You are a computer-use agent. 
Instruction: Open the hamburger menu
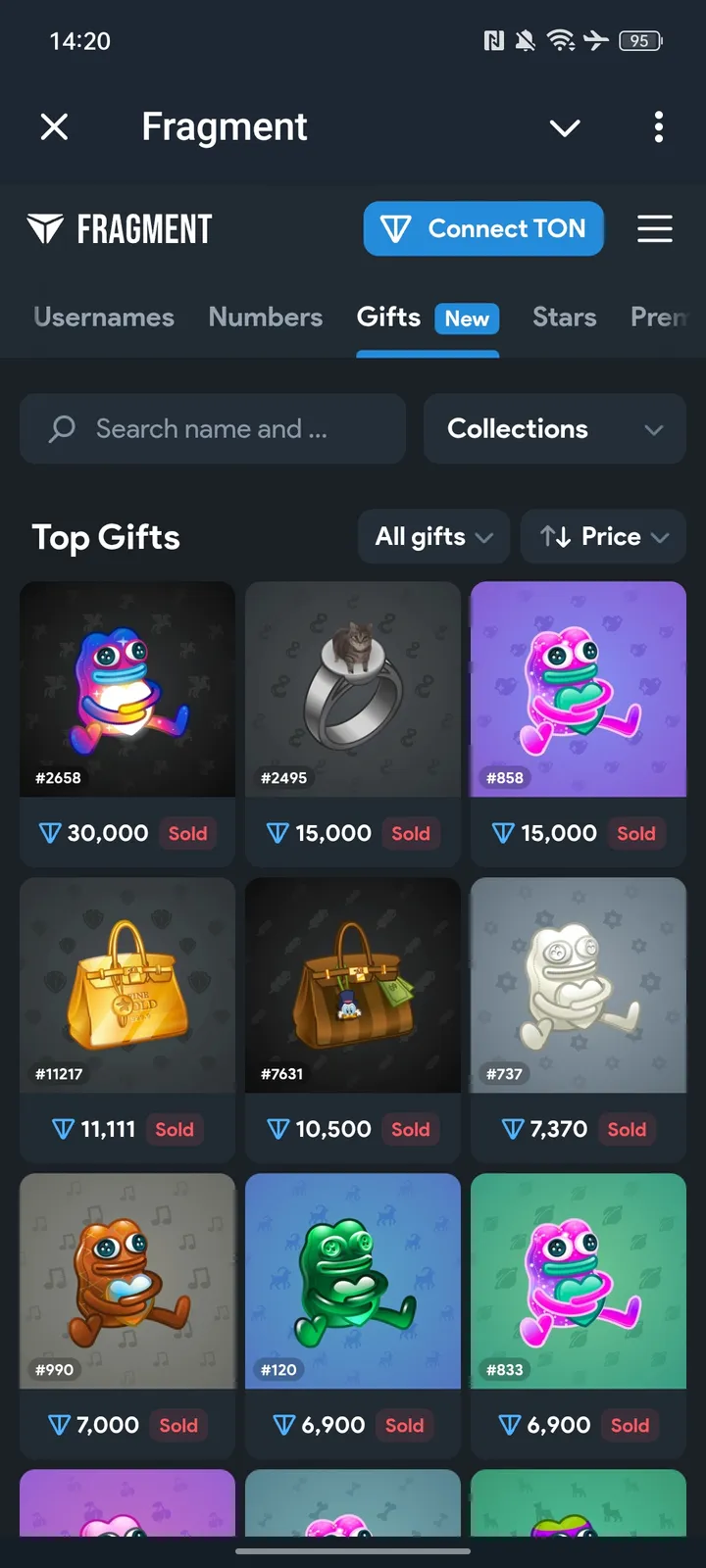tap(654, 228)
